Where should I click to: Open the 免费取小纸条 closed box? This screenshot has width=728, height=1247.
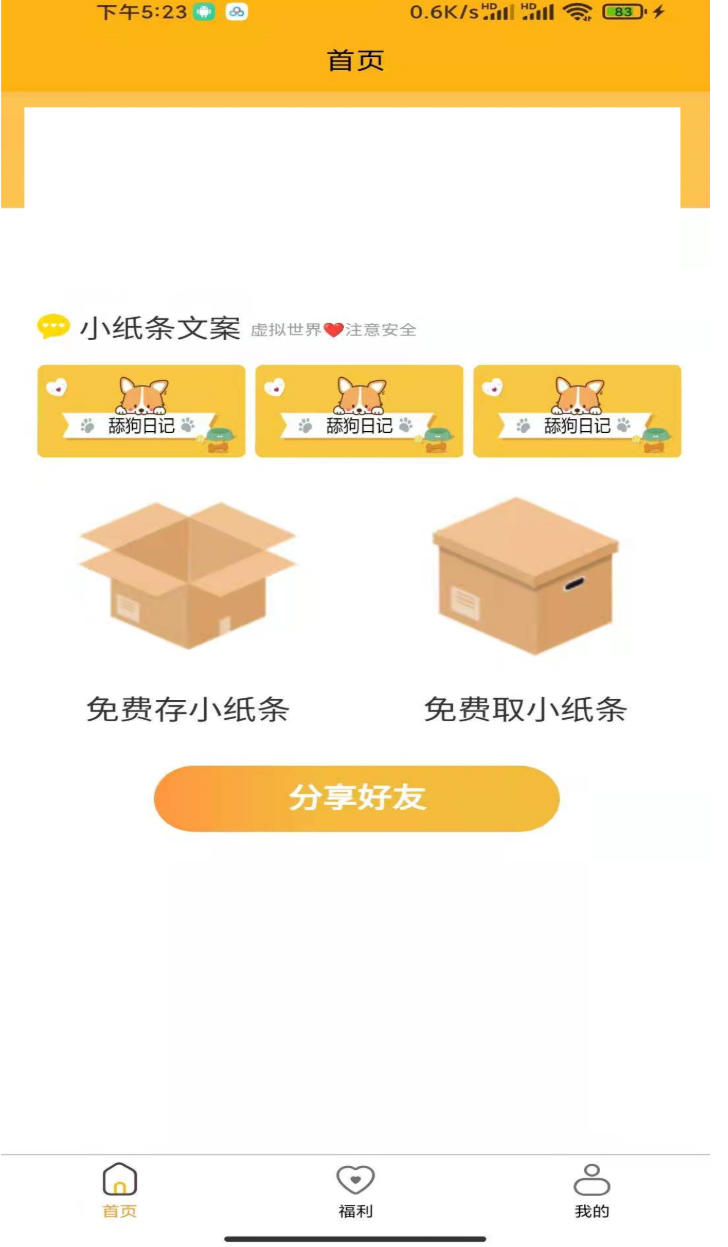coord(525,576)
